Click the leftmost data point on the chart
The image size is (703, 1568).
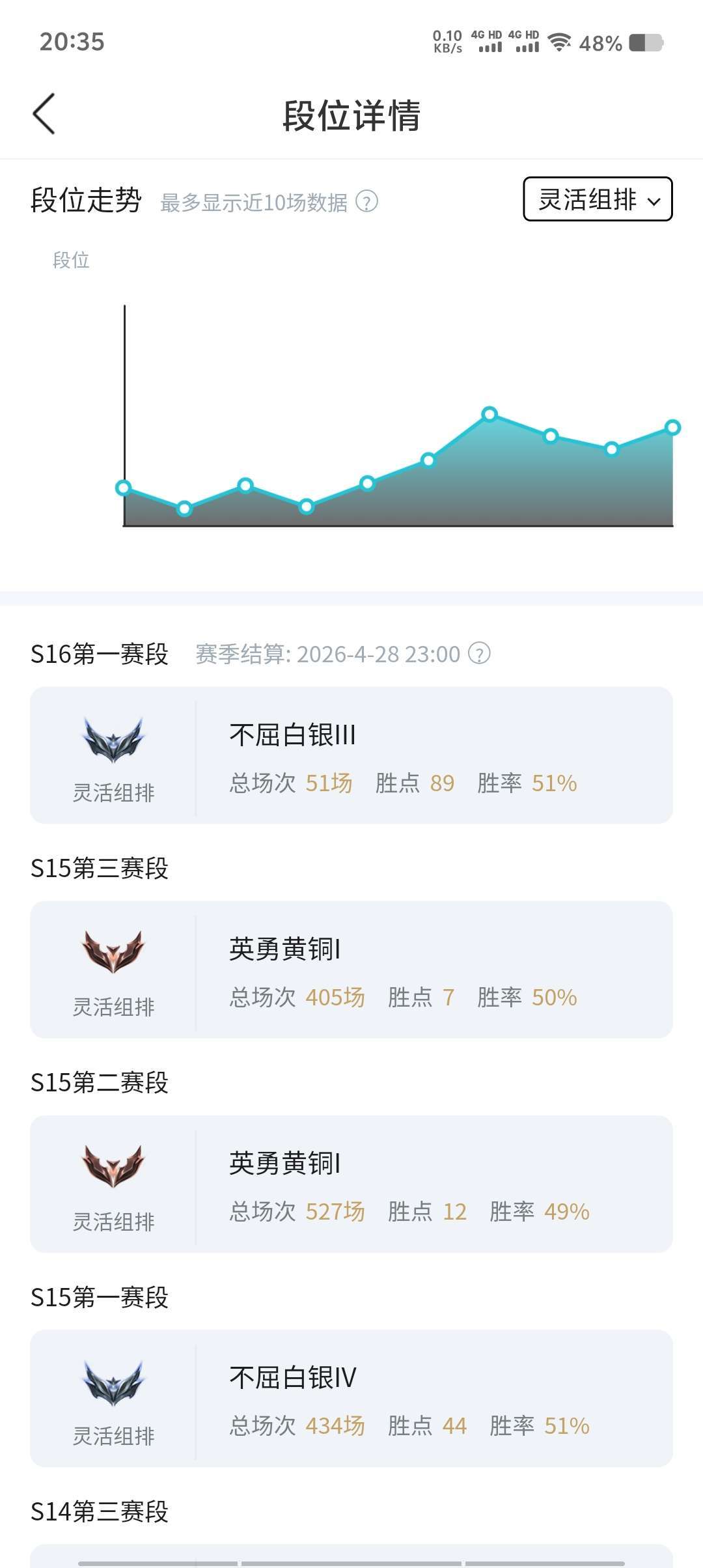pos(122,487)
